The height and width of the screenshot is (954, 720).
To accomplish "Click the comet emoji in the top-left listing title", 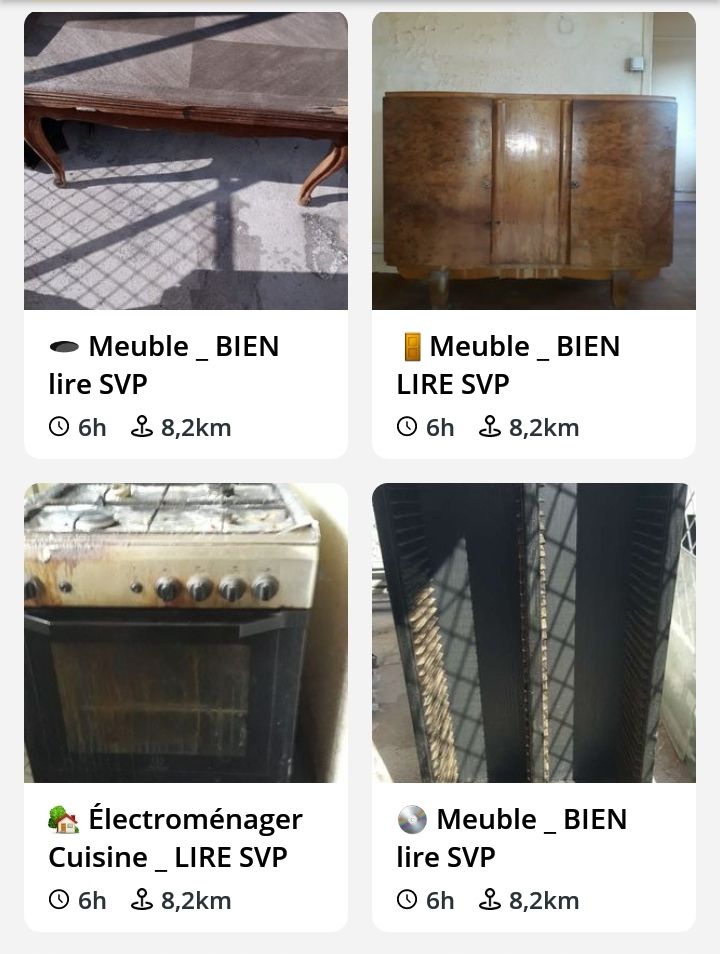I will click(x=63, y=346).
